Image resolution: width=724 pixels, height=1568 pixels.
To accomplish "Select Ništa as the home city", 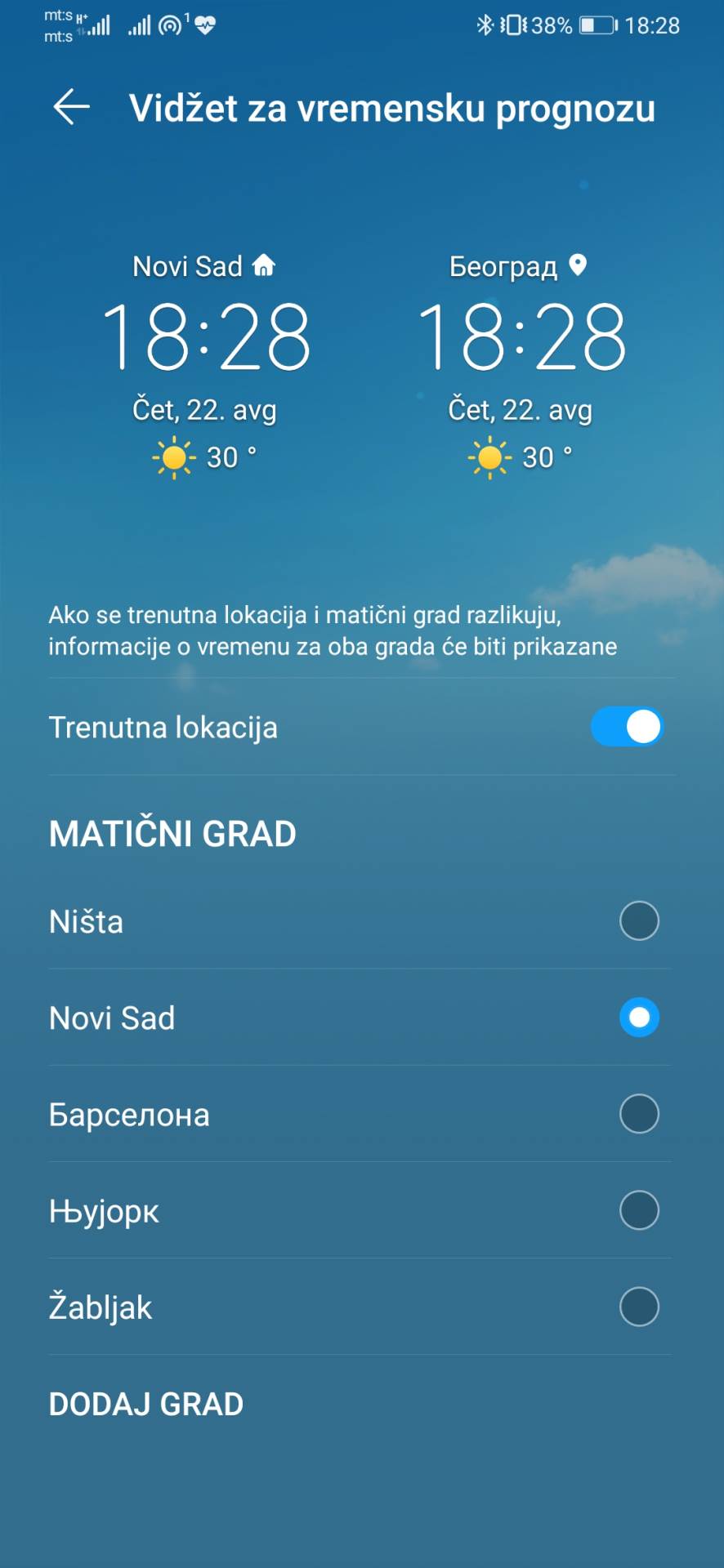I will tap(638, 920).
